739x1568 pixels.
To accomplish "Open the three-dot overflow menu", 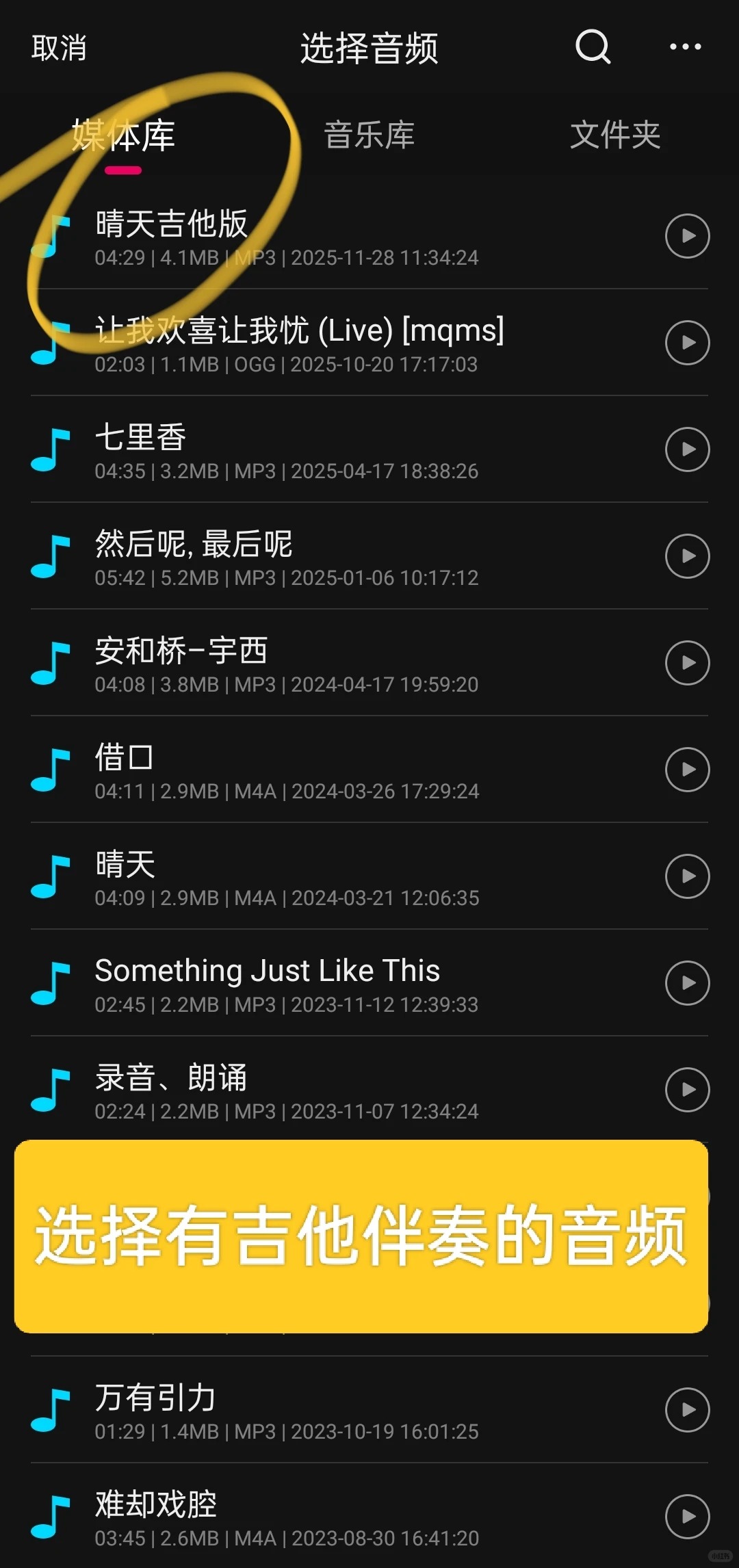I will (x=685, y=47).
